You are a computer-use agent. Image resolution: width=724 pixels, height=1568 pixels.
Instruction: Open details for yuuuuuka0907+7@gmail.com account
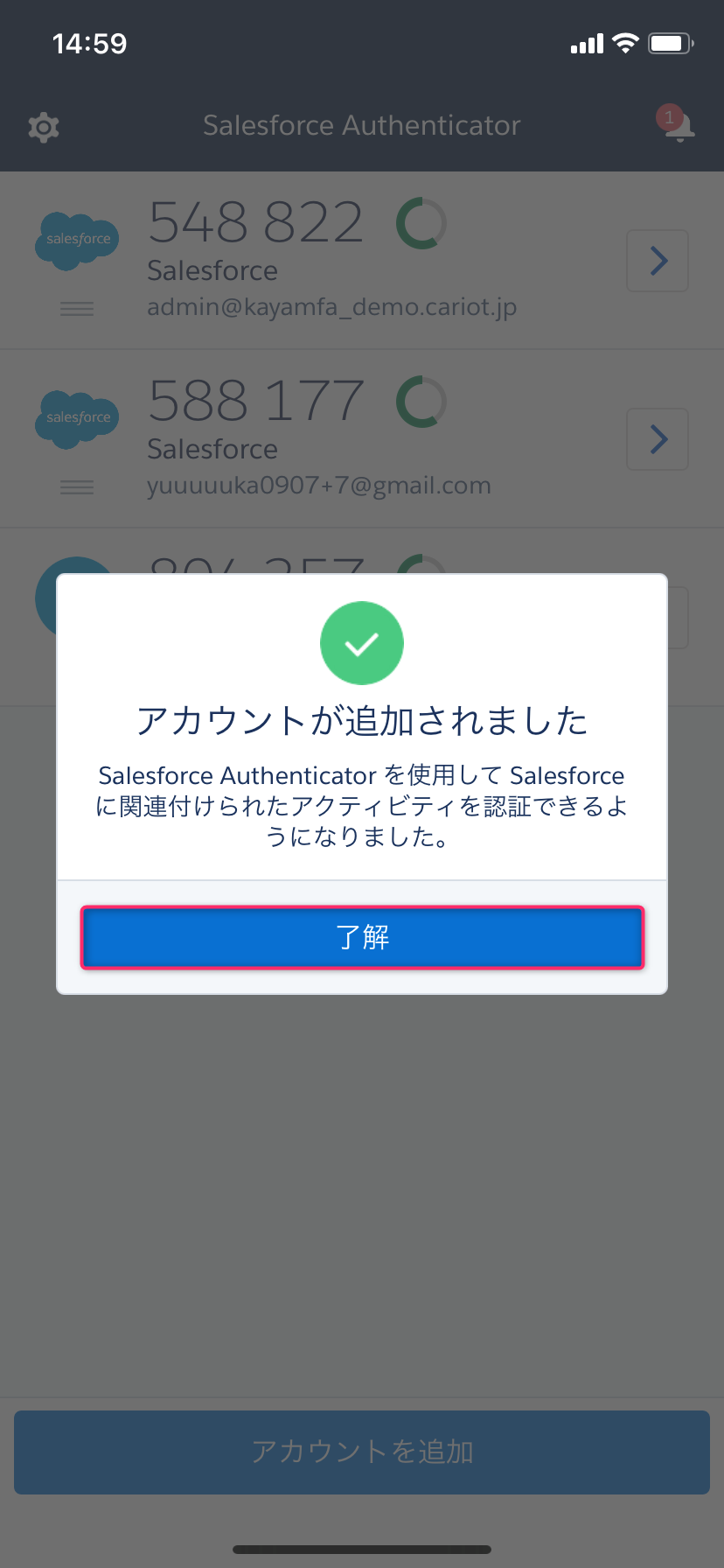658,439
